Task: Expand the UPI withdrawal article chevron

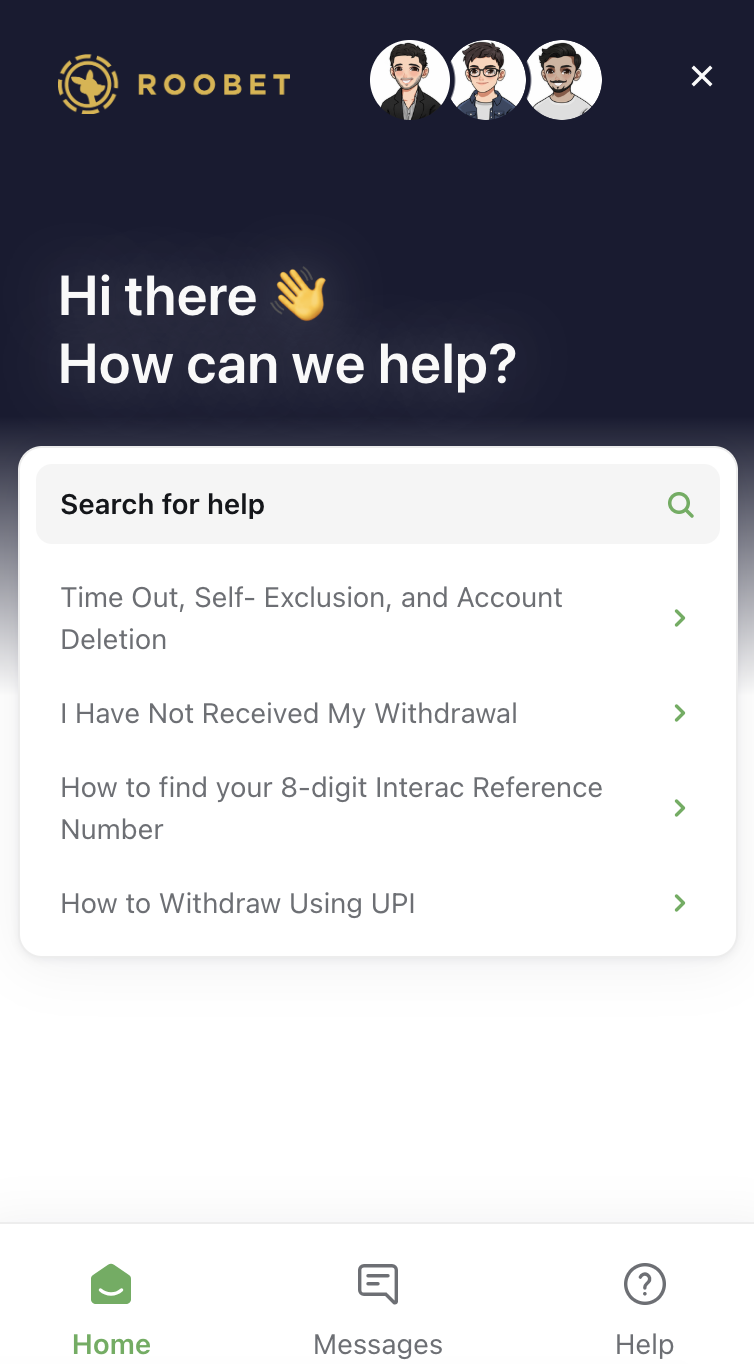Action: [x=679, y=903]
